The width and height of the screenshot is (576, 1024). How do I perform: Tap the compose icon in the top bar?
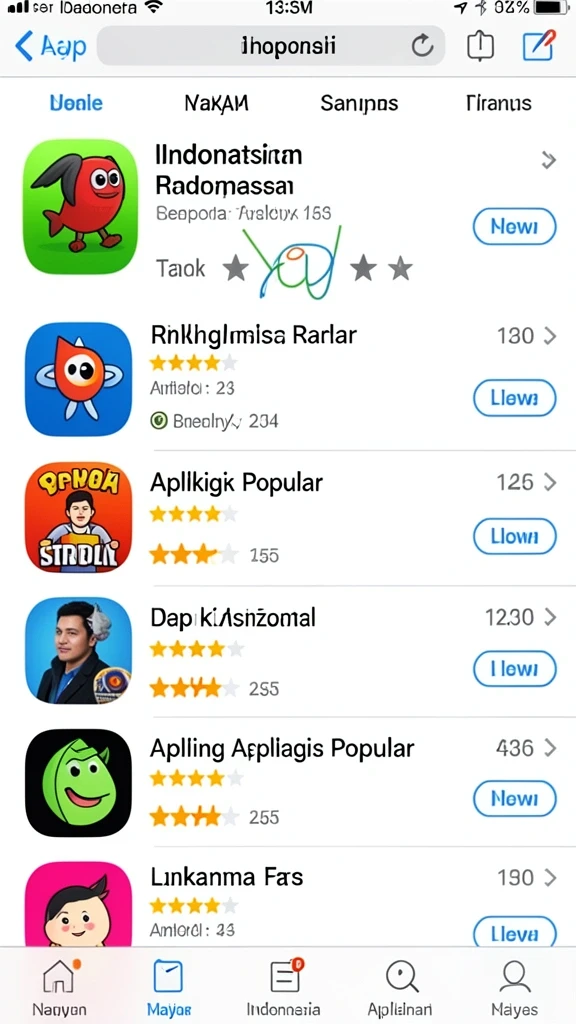pyautogui.click(x=539, y=46)
